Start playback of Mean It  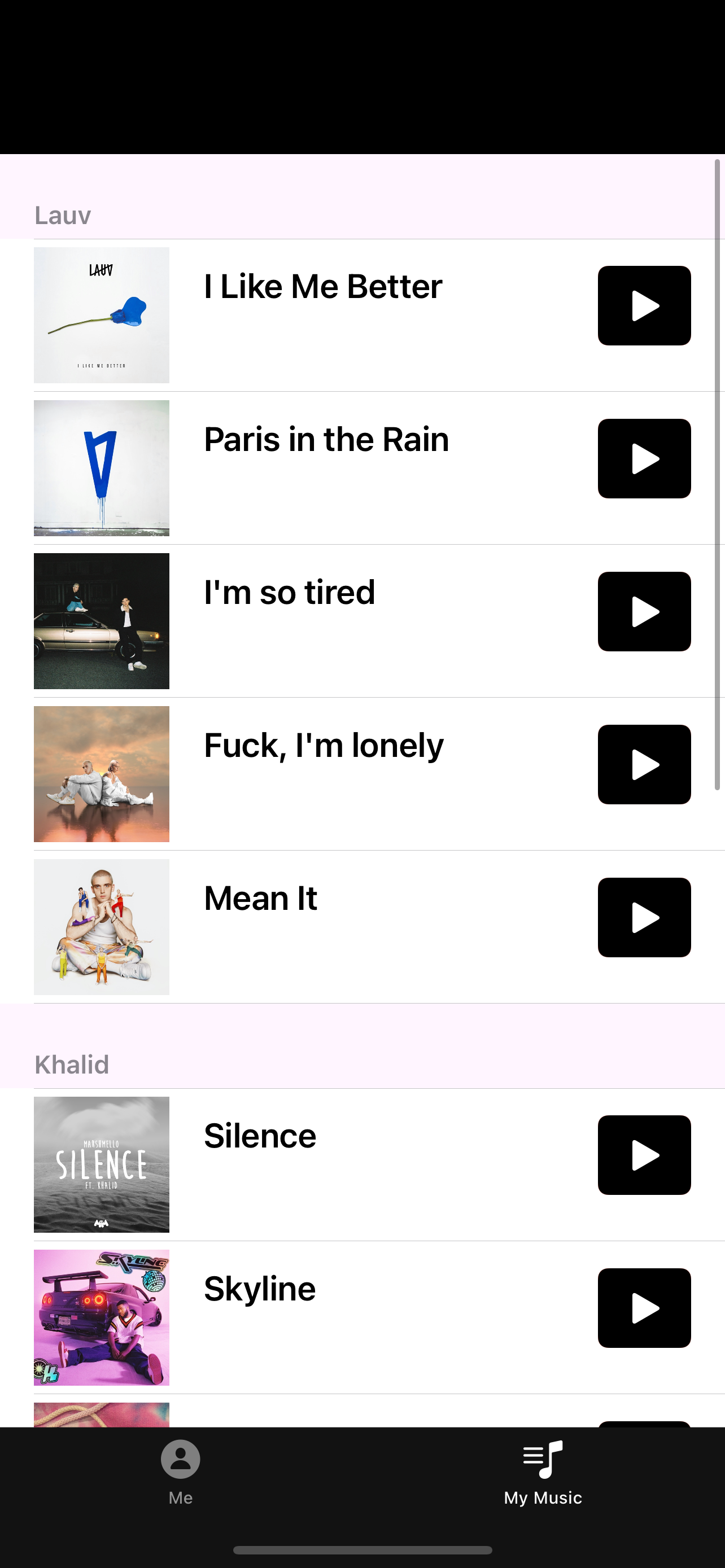(x=644, y=918)
